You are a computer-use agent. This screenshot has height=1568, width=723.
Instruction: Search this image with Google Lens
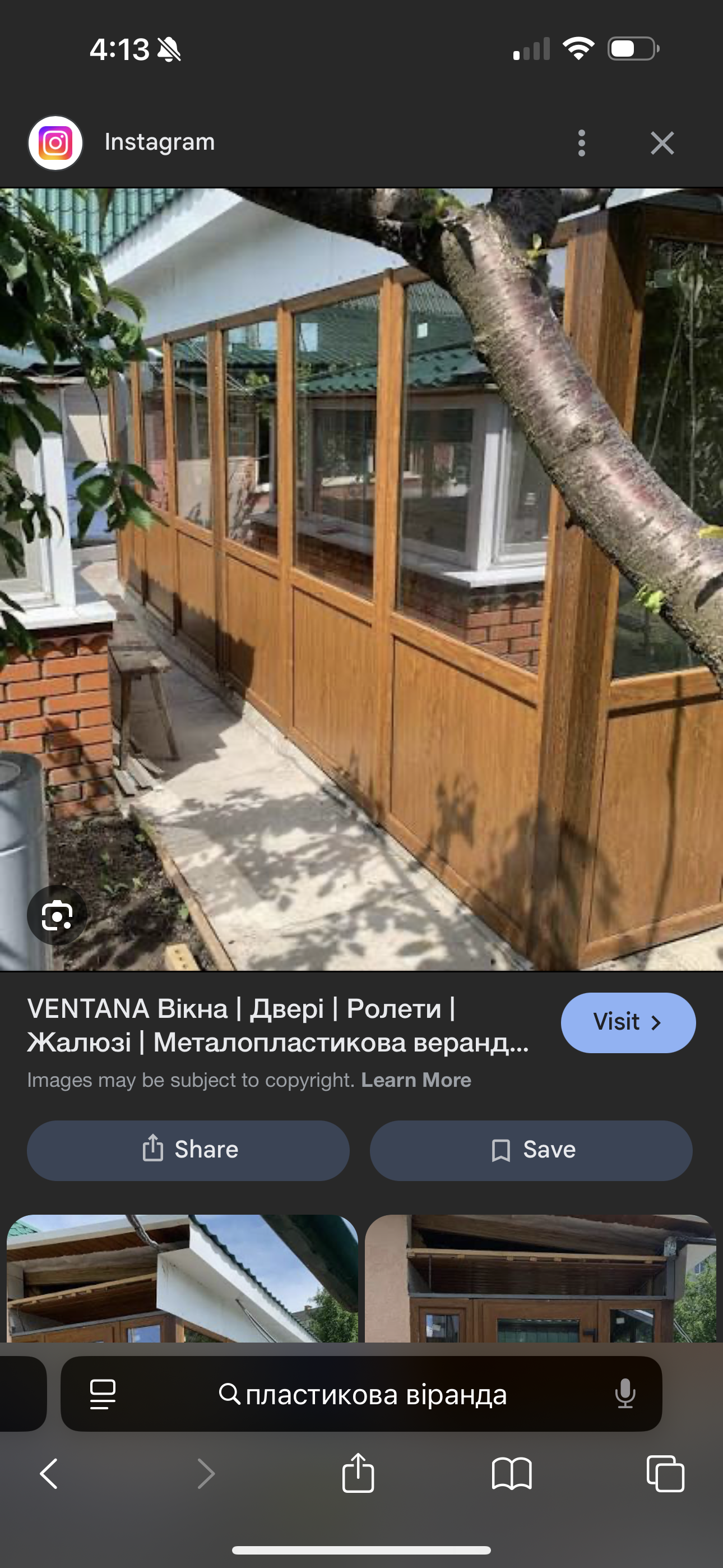57,915
